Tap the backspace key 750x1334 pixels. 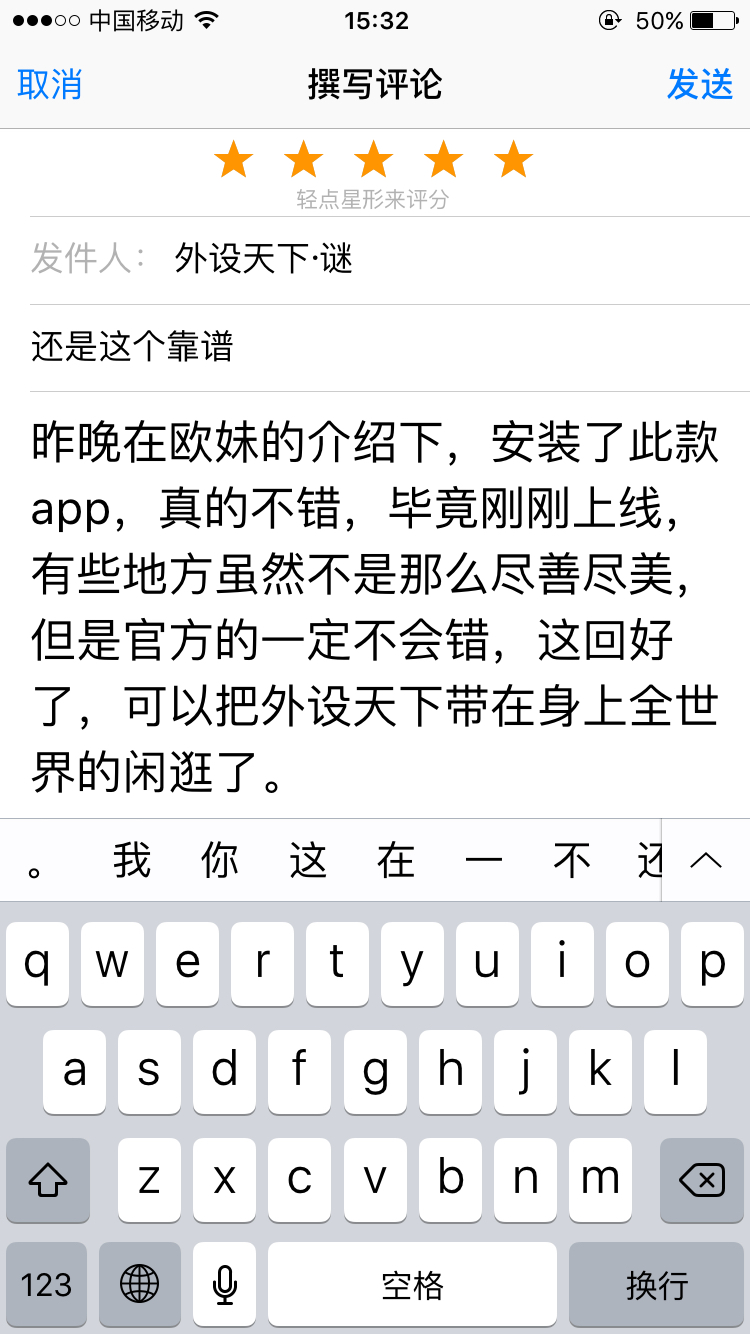pyautogui.click(x=702, y=1180)
